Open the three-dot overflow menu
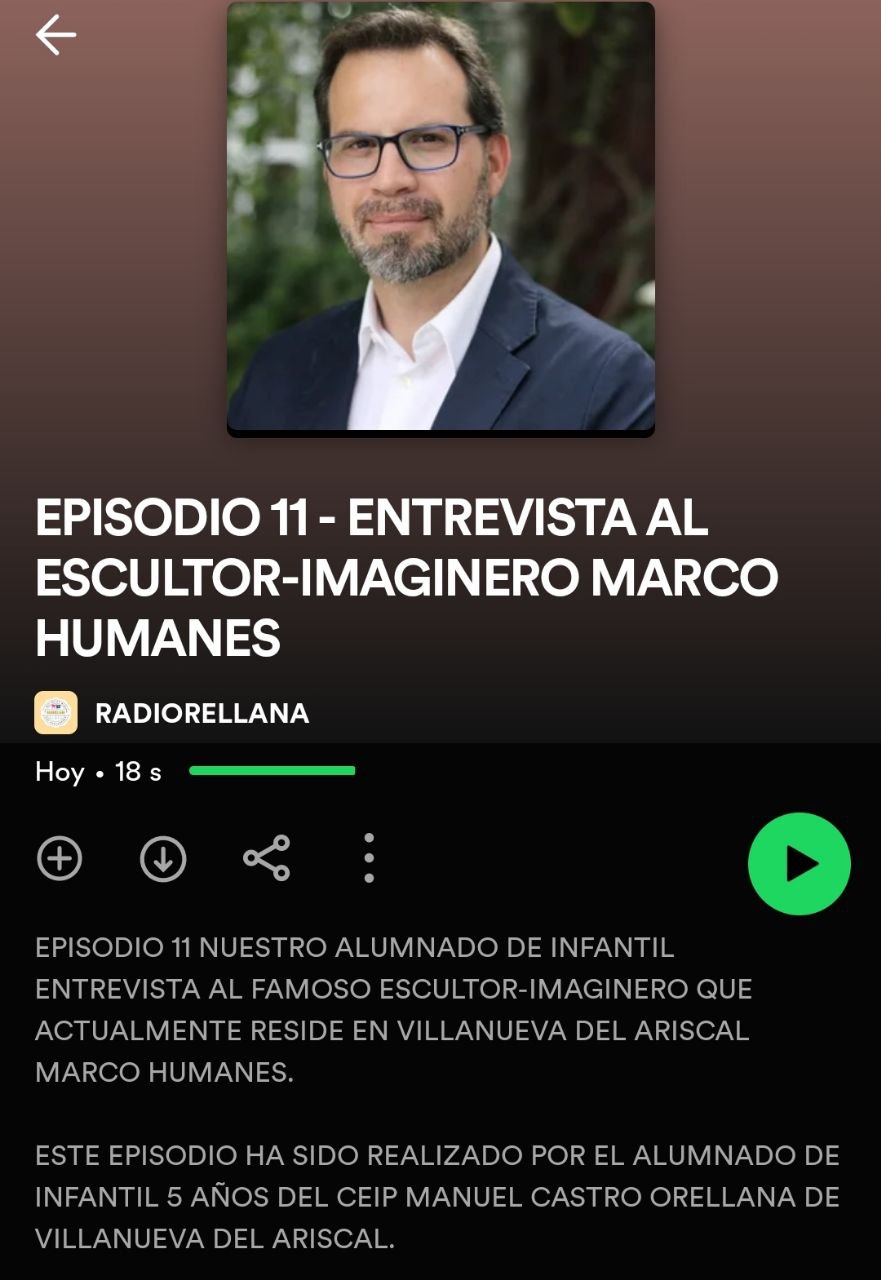 tap(369, 858)
